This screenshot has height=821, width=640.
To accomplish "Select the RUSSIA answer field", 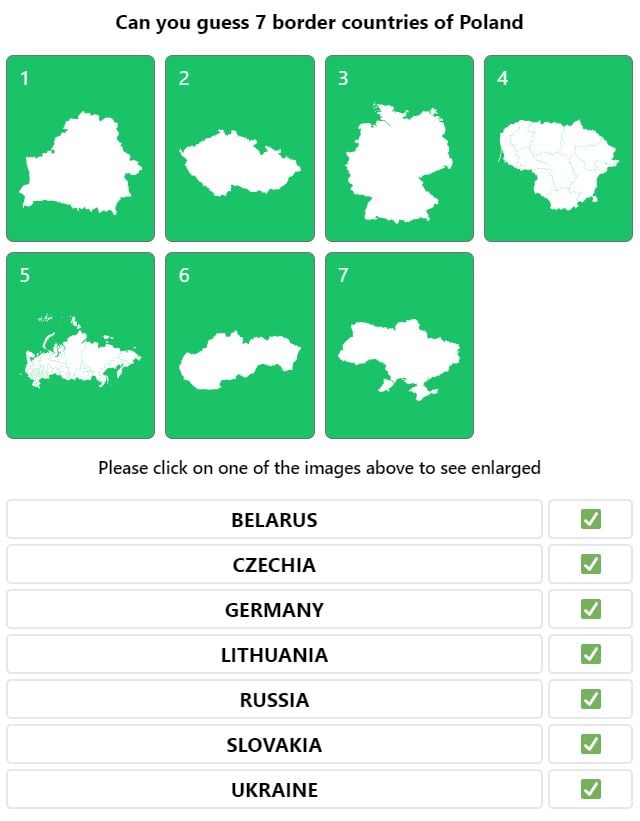I will [x=274, y=700].
